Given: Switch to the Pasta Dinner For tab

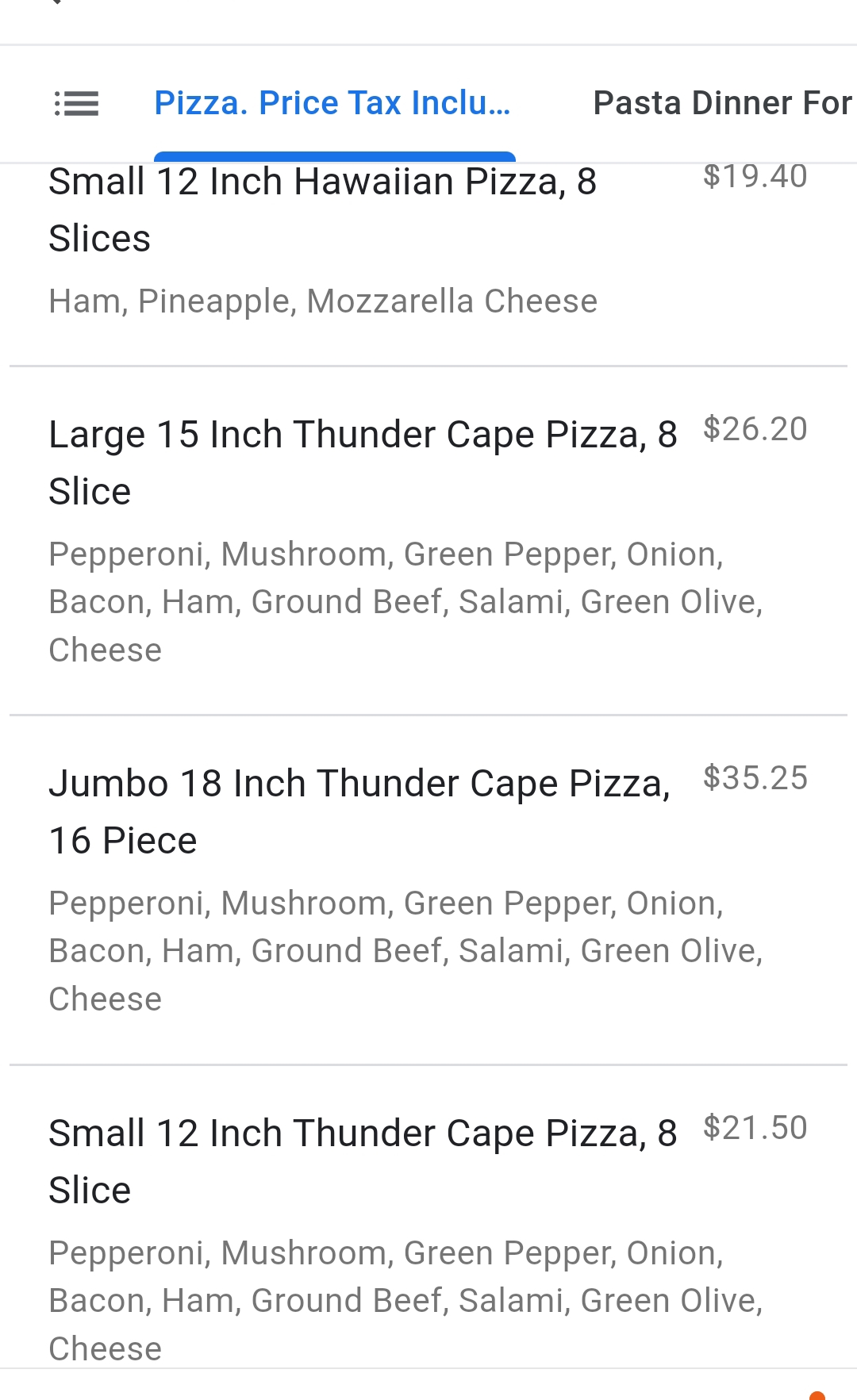Looking at the screenshot, I should [722, 103].
